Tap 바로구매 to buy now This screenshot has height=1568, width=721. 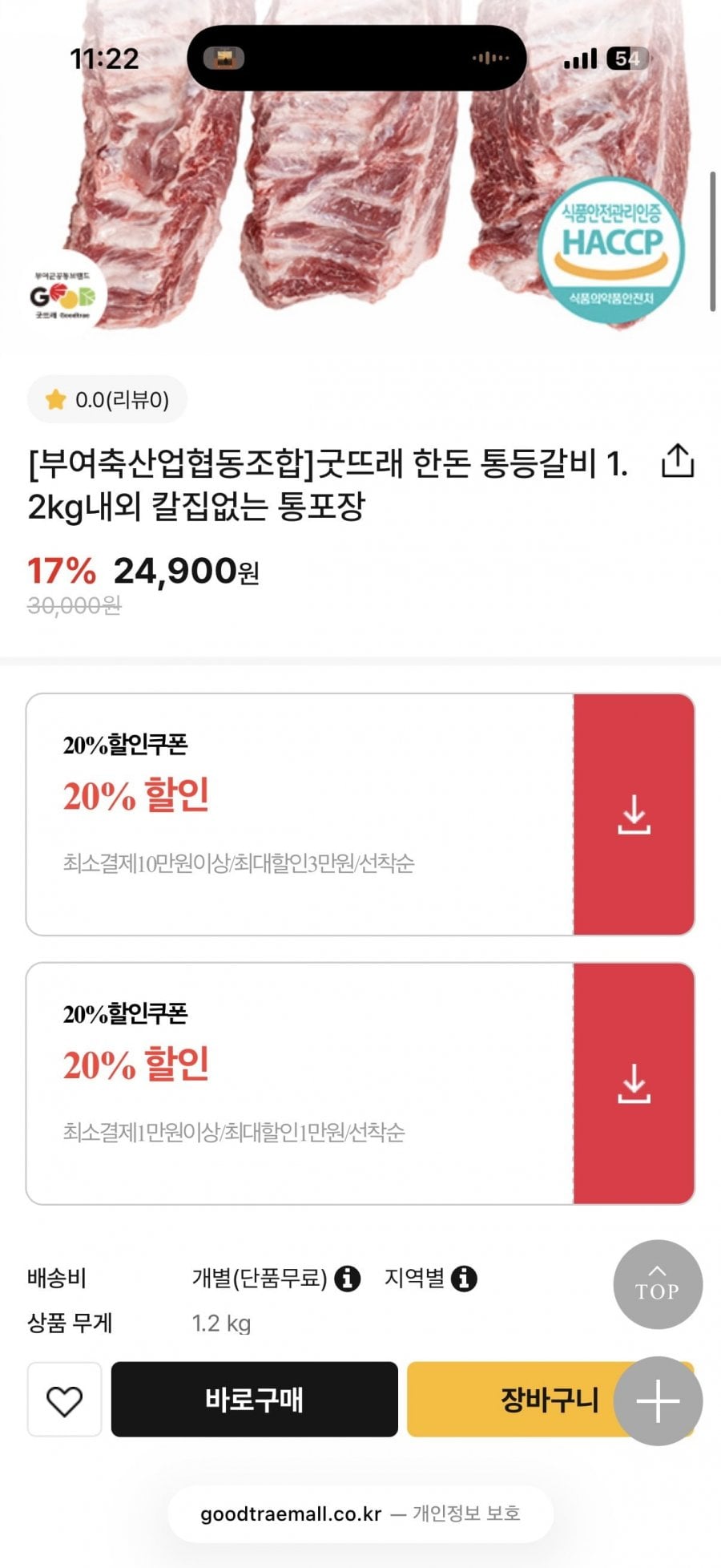254,1400
